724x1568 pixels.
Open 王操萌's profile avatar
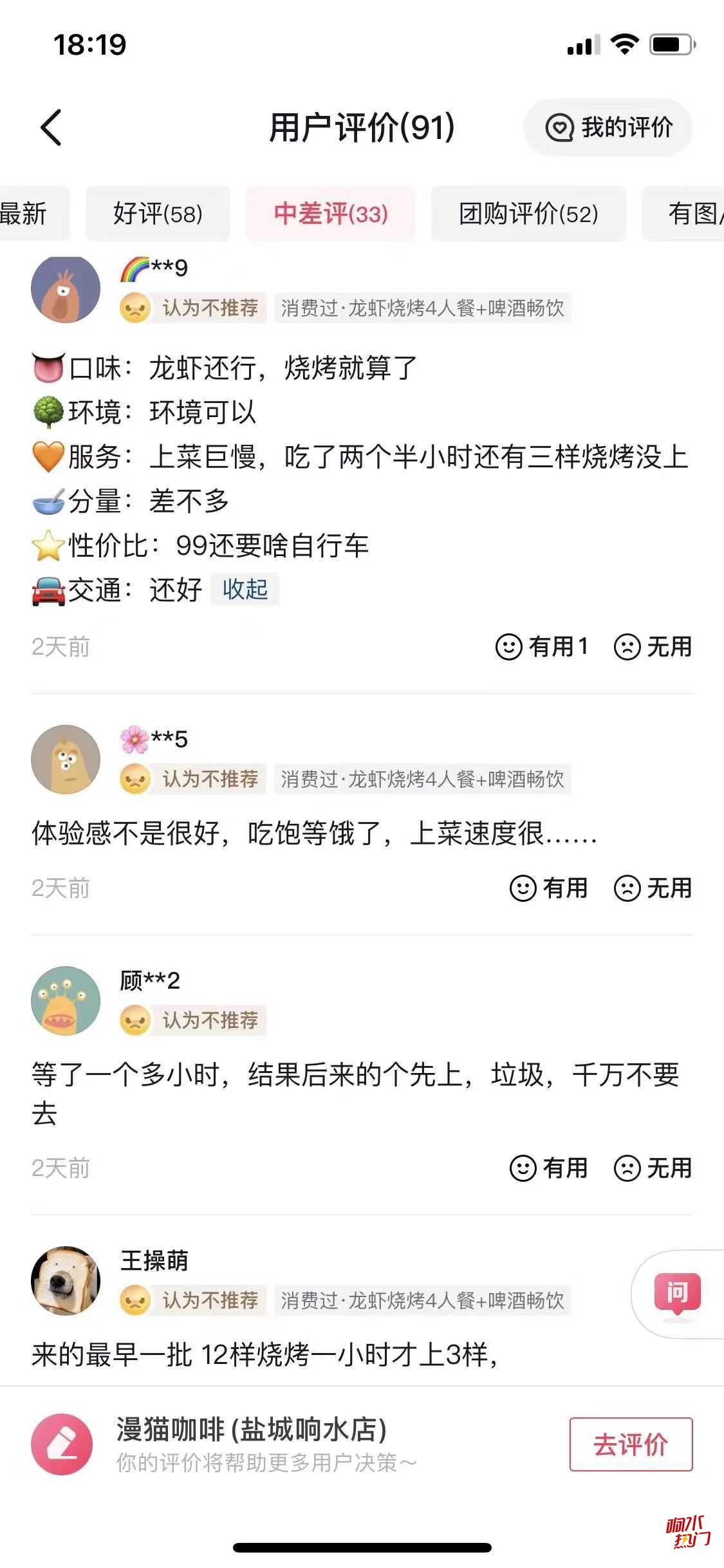[66, 1280]
